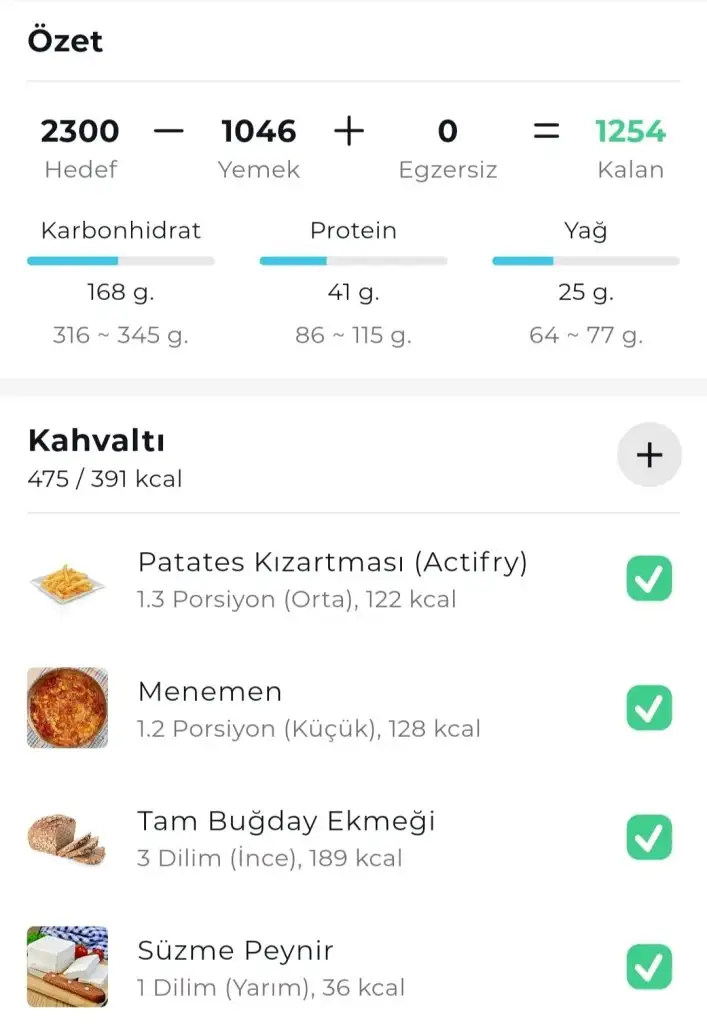This screenshot has height=1024, width=707.
Task: Open the Patates Kızartması (Actifry) entry
Action: (331, 579)
